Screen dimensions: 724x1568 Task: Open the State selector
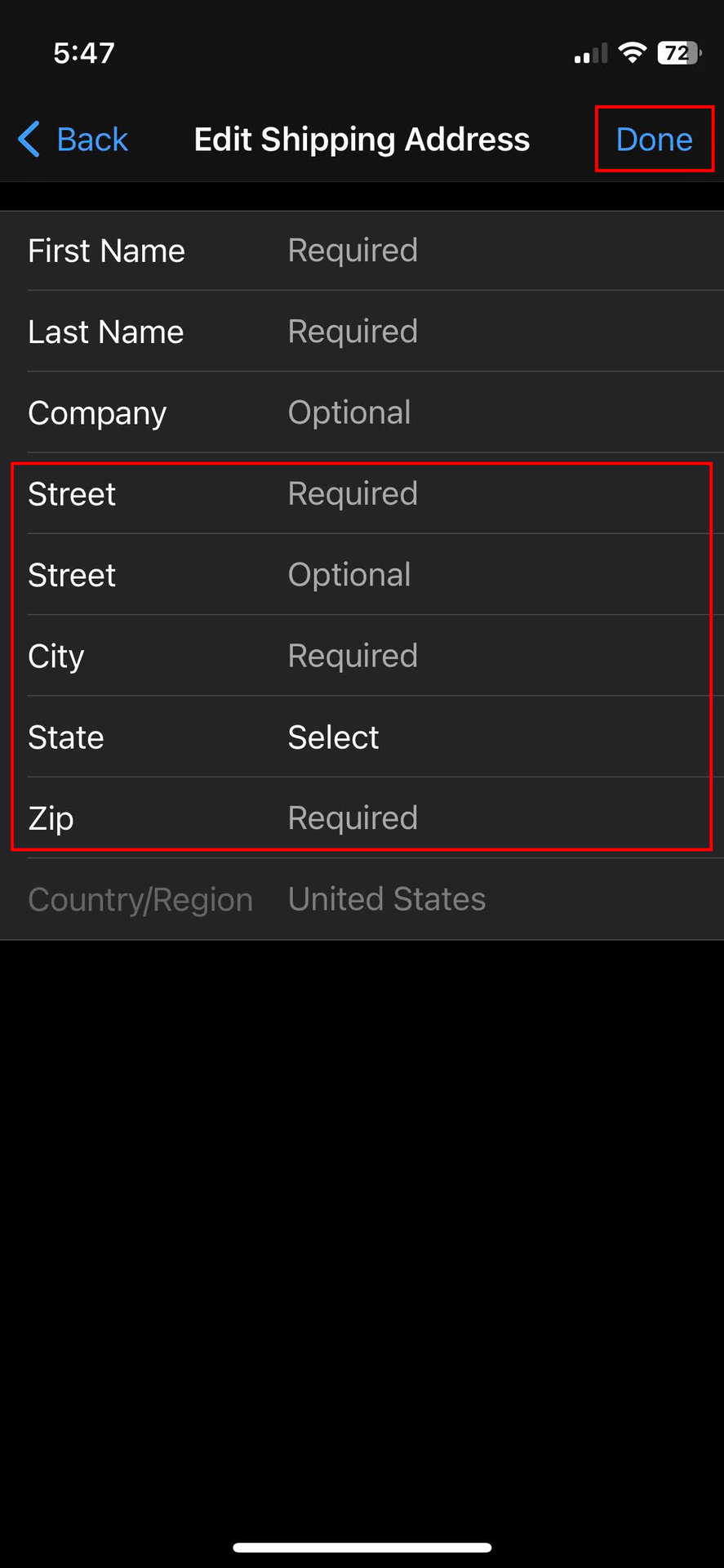[x=490, y=737]
